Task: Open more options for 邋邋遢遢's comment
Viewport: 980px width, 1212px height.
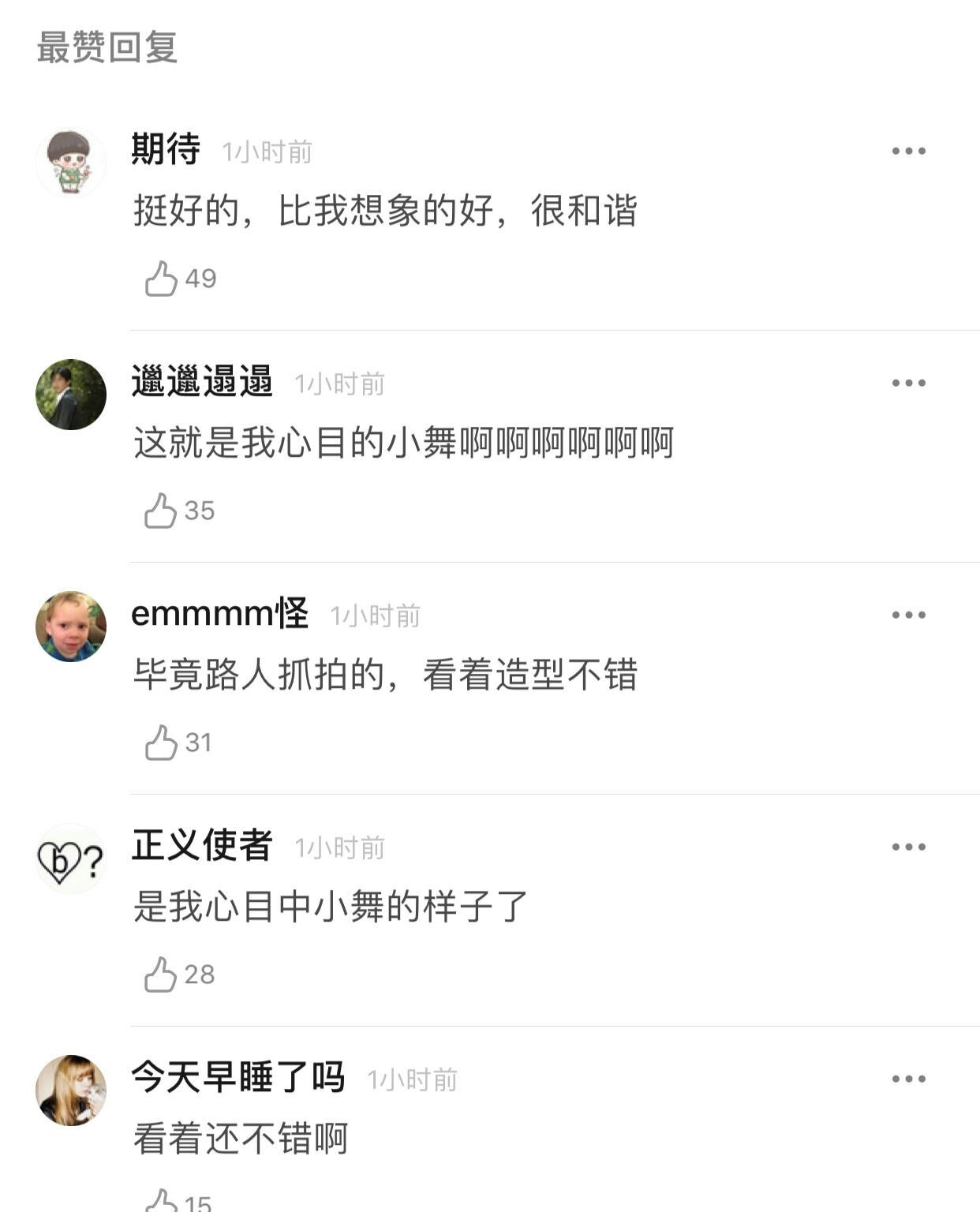Action: click(x=908, y=383)
